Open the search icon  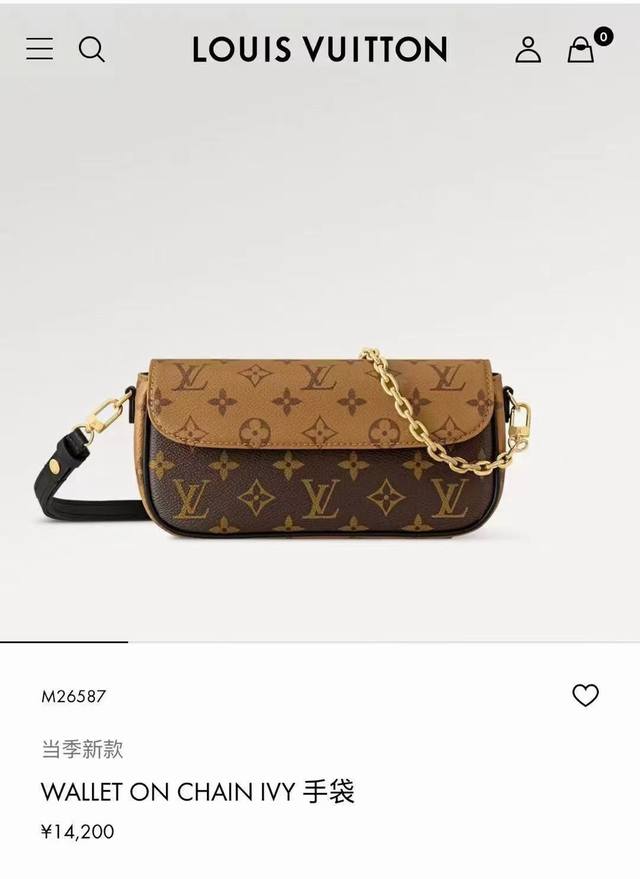(x=92, y=49)
